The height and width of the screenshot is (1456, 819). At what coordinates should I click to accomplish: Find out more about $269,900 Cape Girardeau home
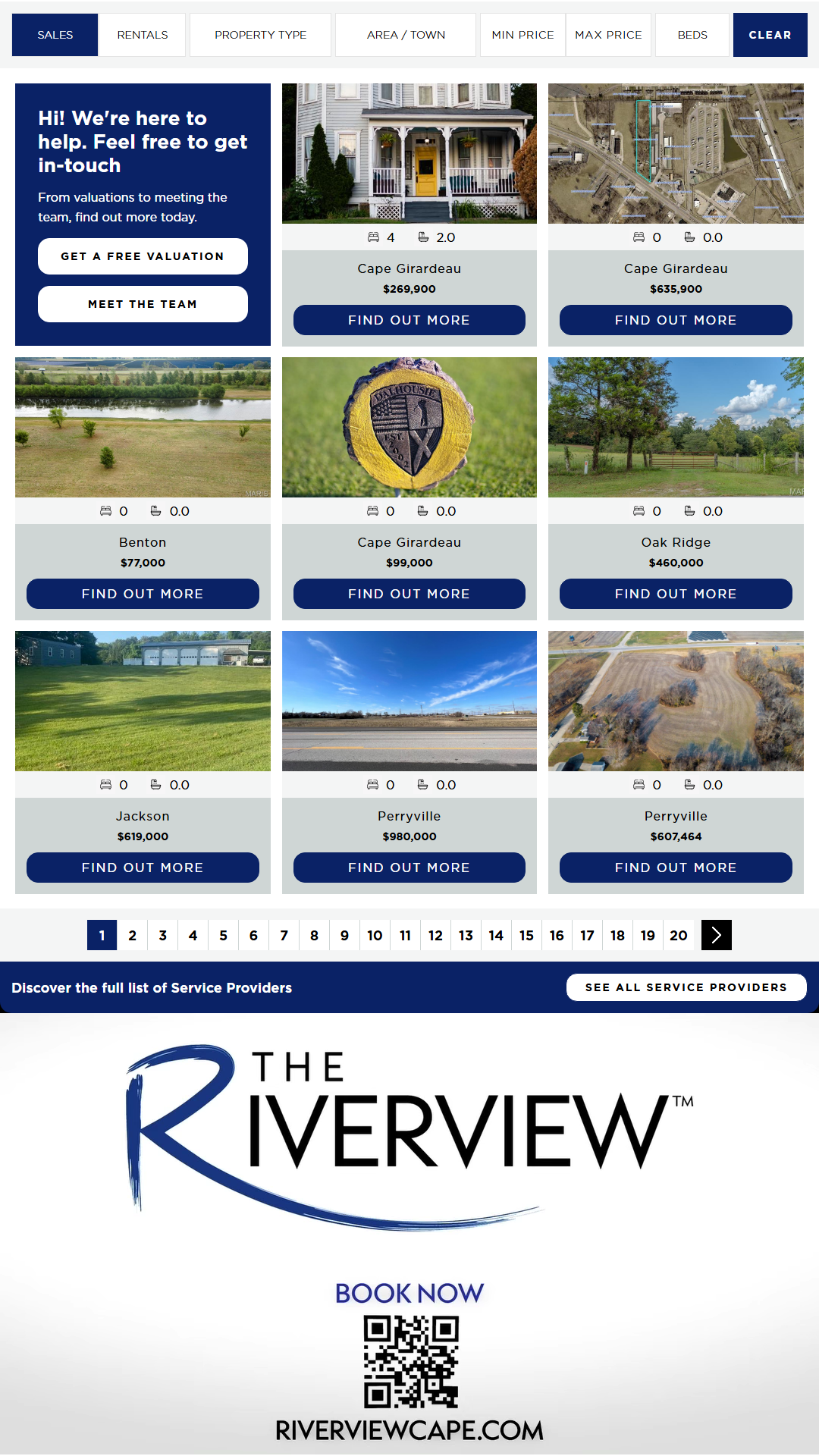pos(409,320)
